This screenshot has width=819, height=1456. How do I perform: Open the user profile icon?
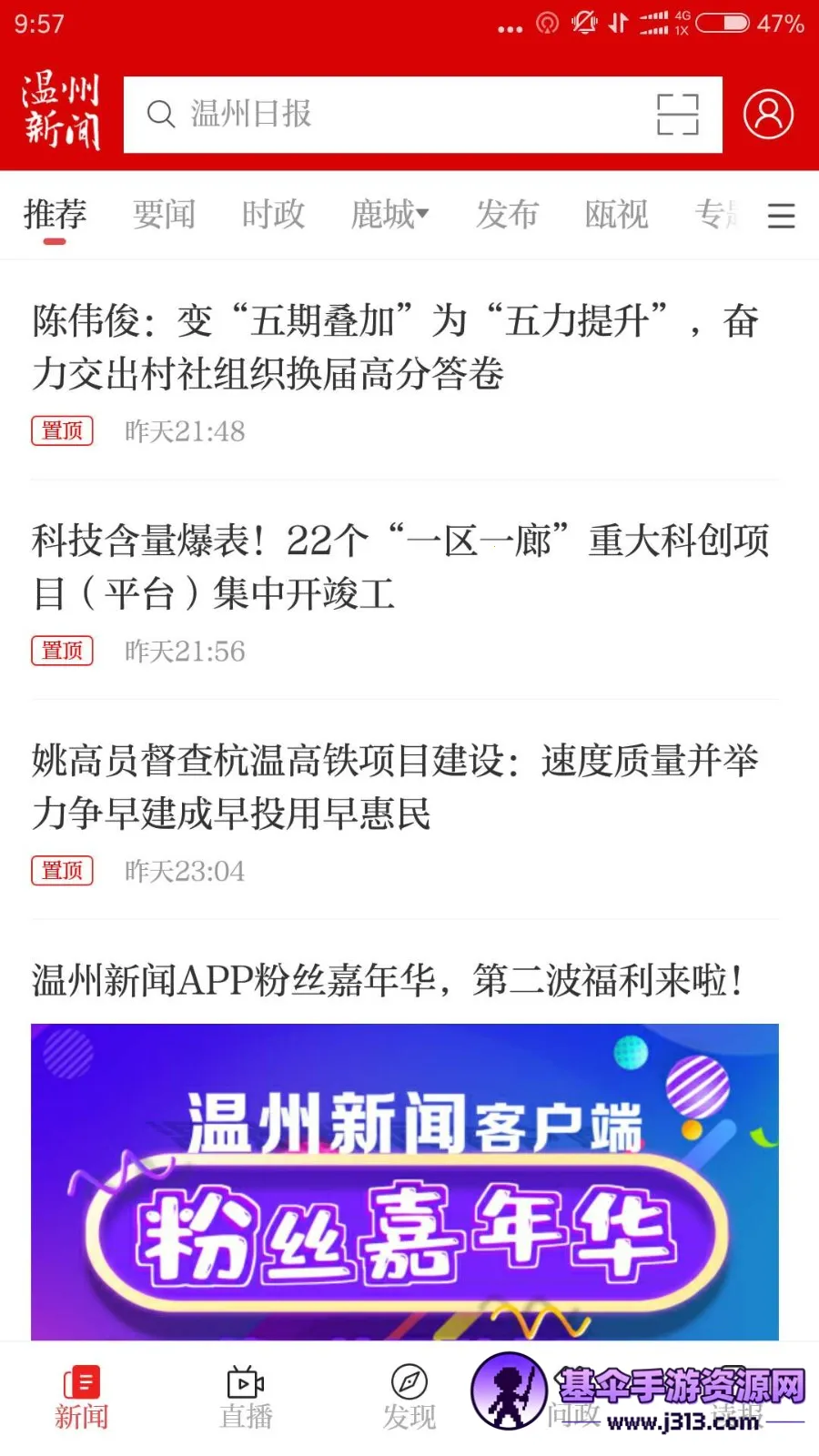tap(768, 115)
